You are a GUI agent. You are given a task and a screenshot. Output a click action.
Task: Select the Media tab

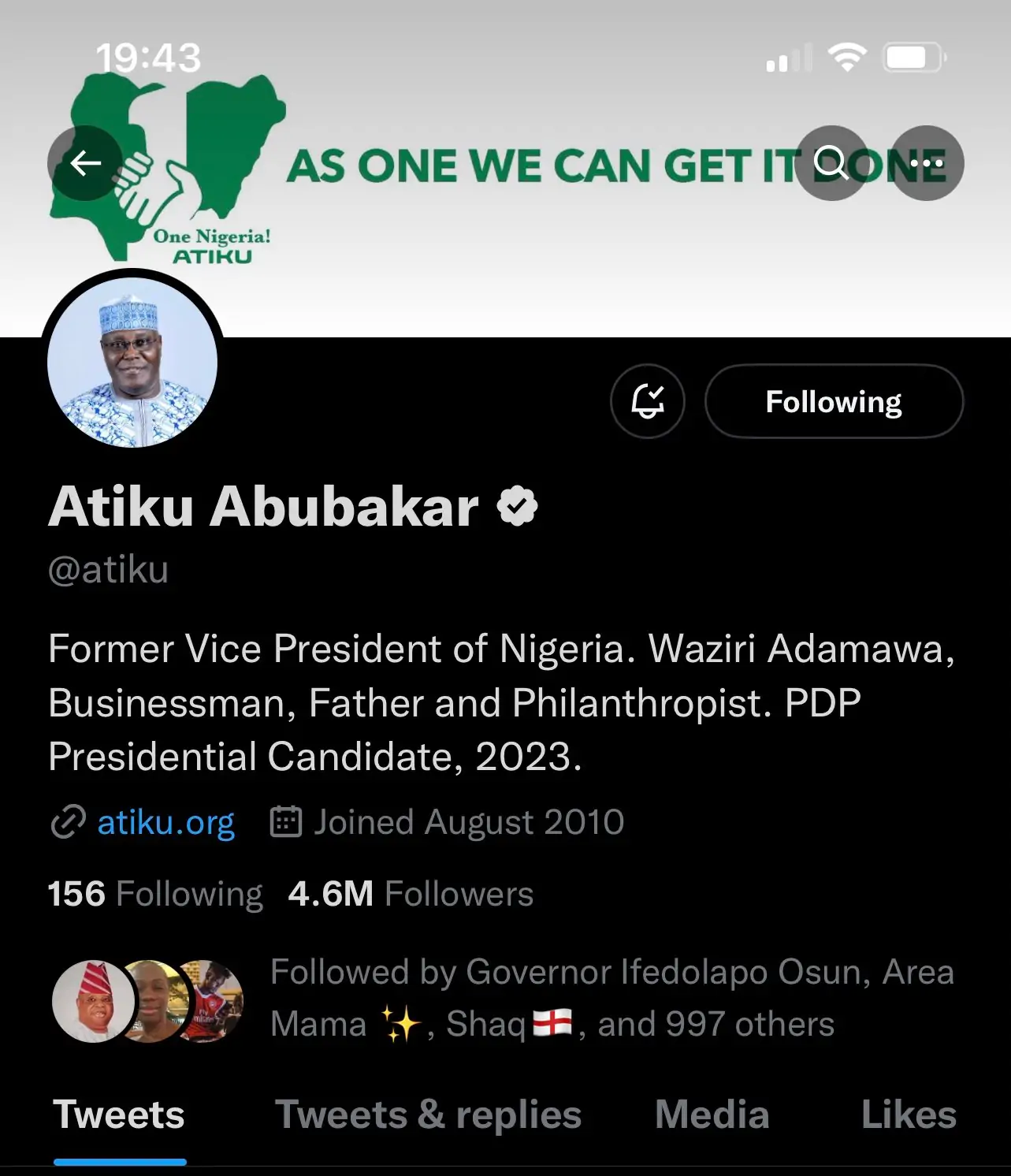(712, 1115)
